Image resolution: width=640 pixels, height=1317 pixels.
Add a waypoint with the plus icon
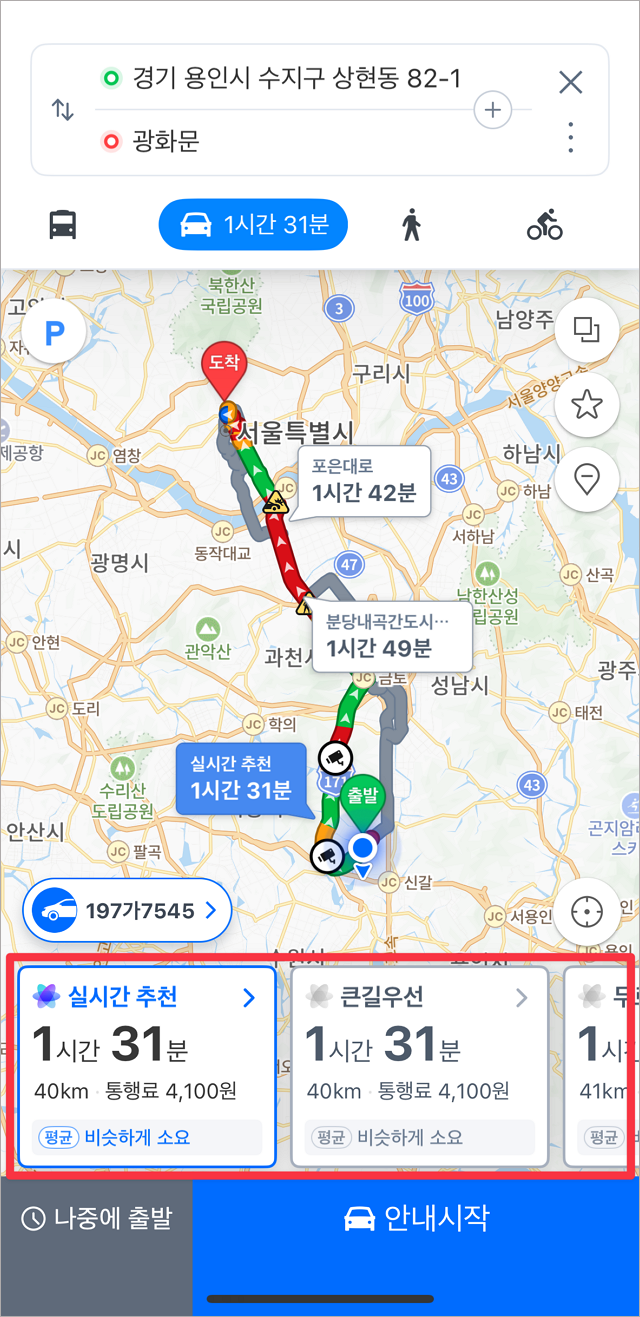[x=492, y=110]
